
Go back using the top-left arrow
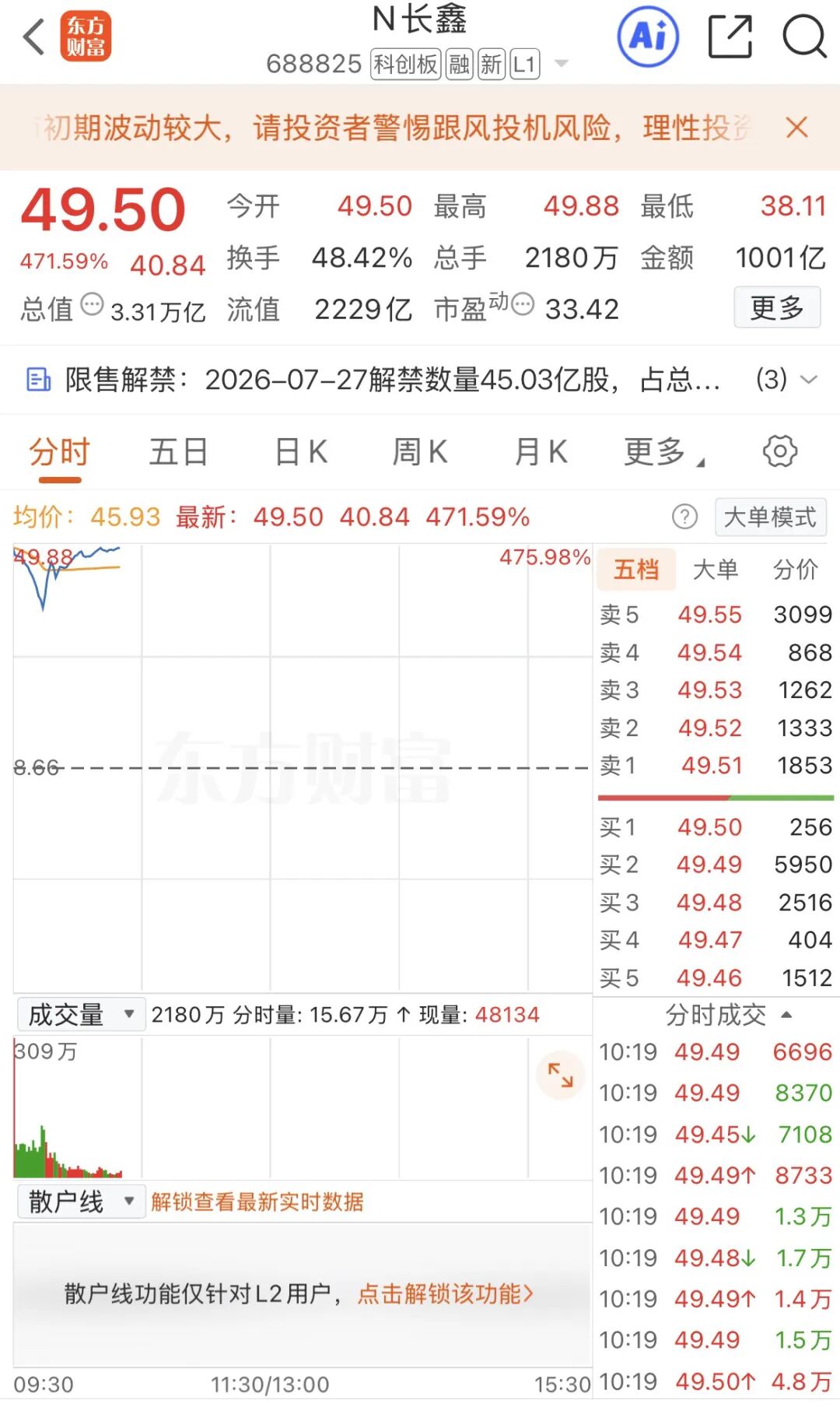(x=33, y=37)
